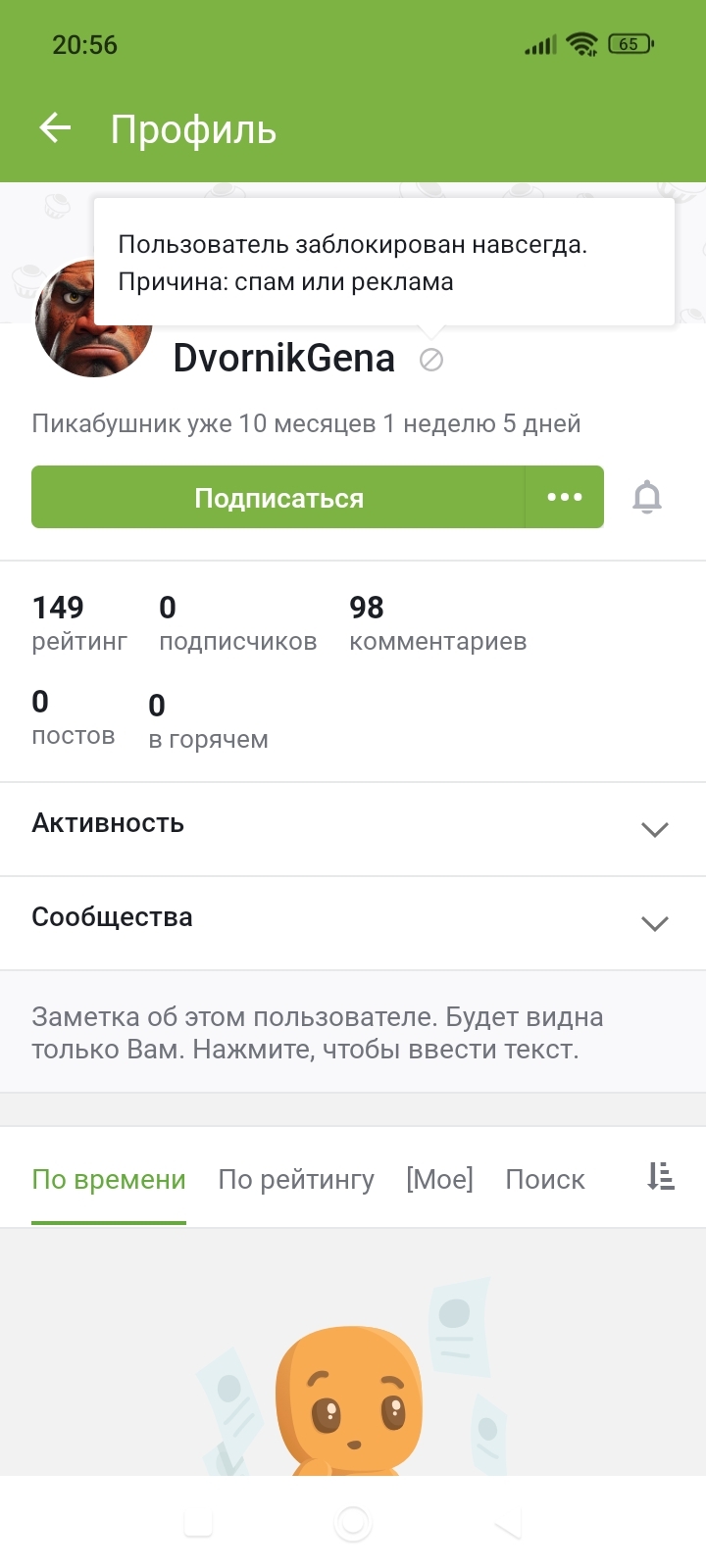Switch to the По рейтингу tab

point(296,1179)
